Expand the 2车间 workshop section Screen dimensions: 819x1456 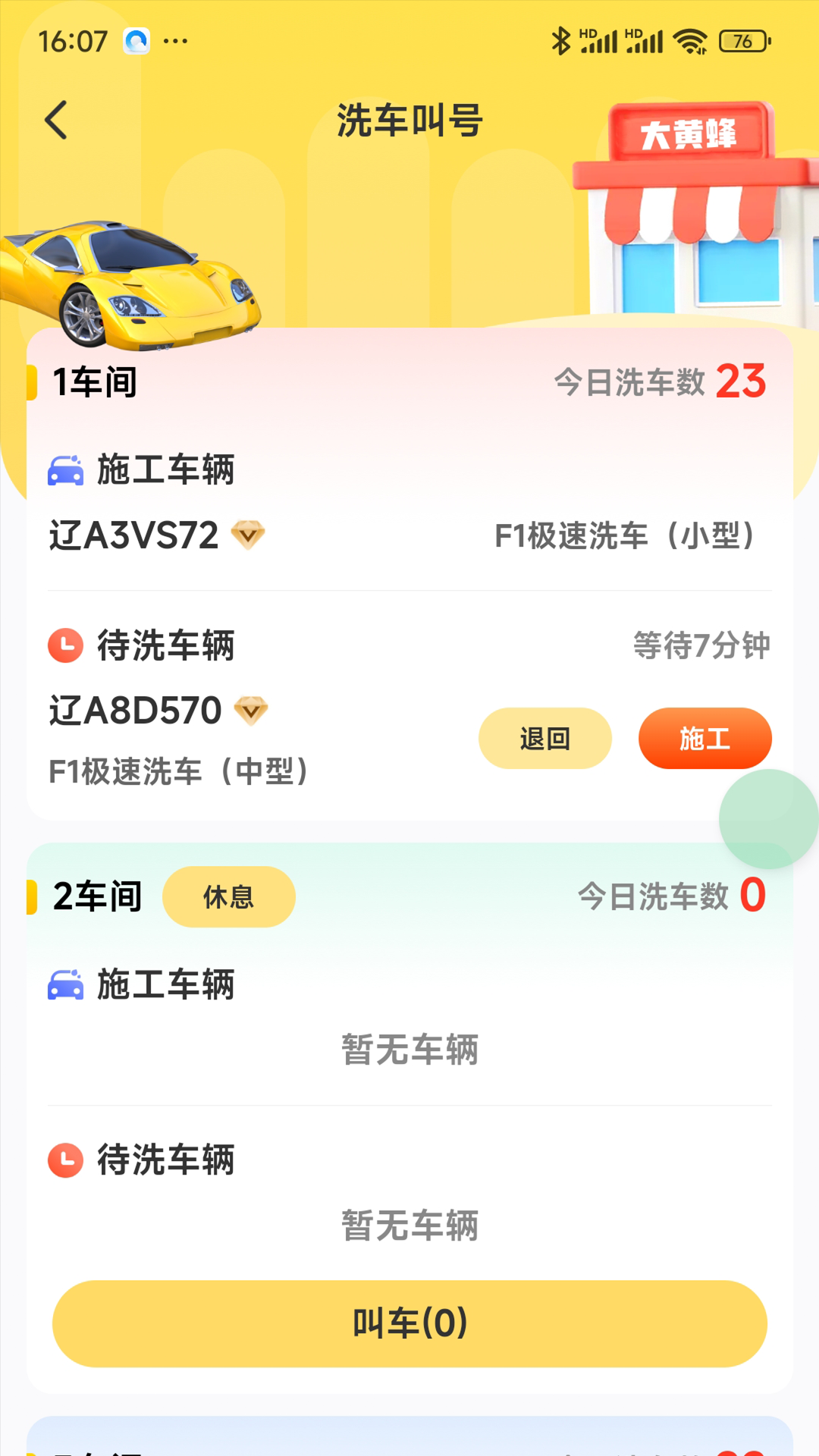coord(96,896)
